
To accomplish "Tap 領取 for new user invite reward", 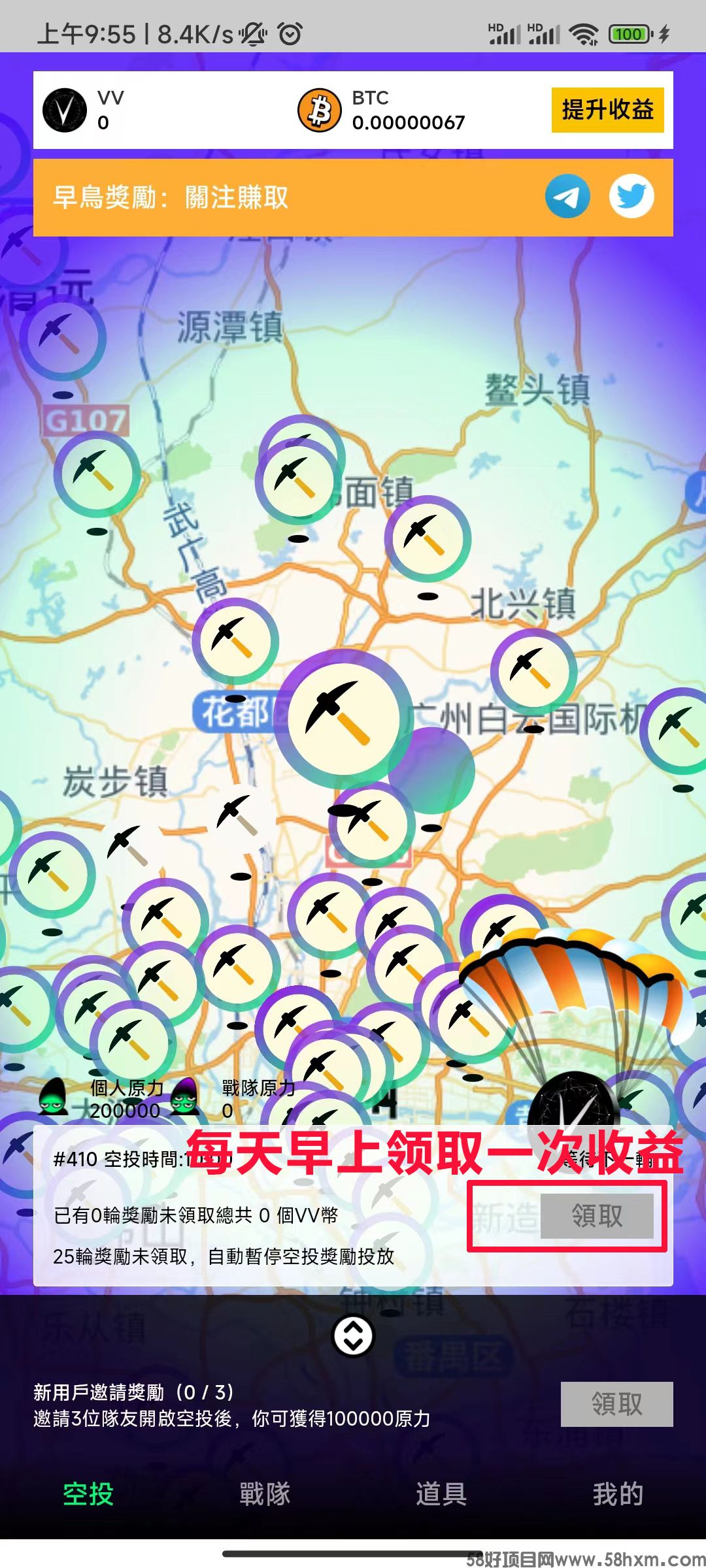I will point(616,1403).
